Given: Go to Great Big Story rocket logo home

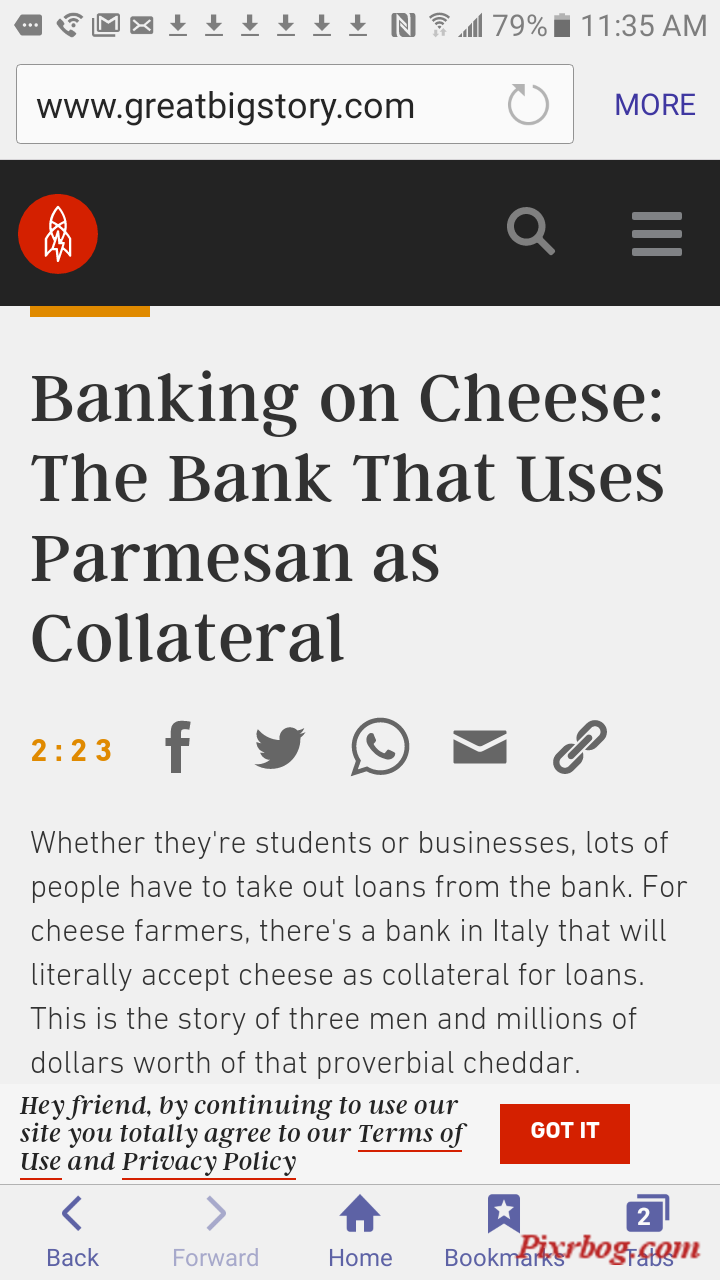Looking at the screenshot, I should click(x=58, y=234).
